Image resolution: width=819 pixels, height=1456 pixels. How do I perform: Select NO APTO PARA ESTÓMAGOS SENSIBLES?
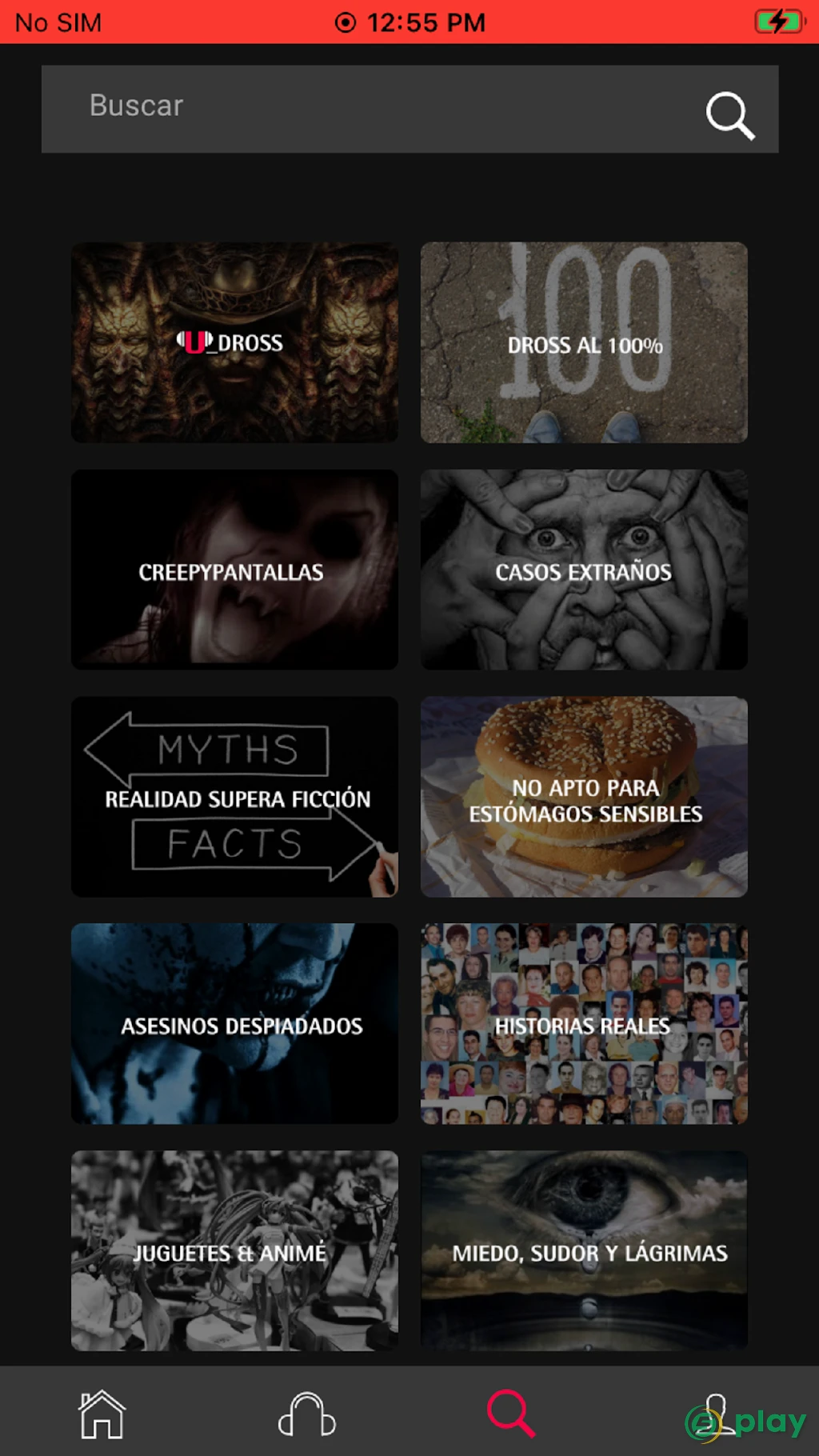tap(584, 797)
